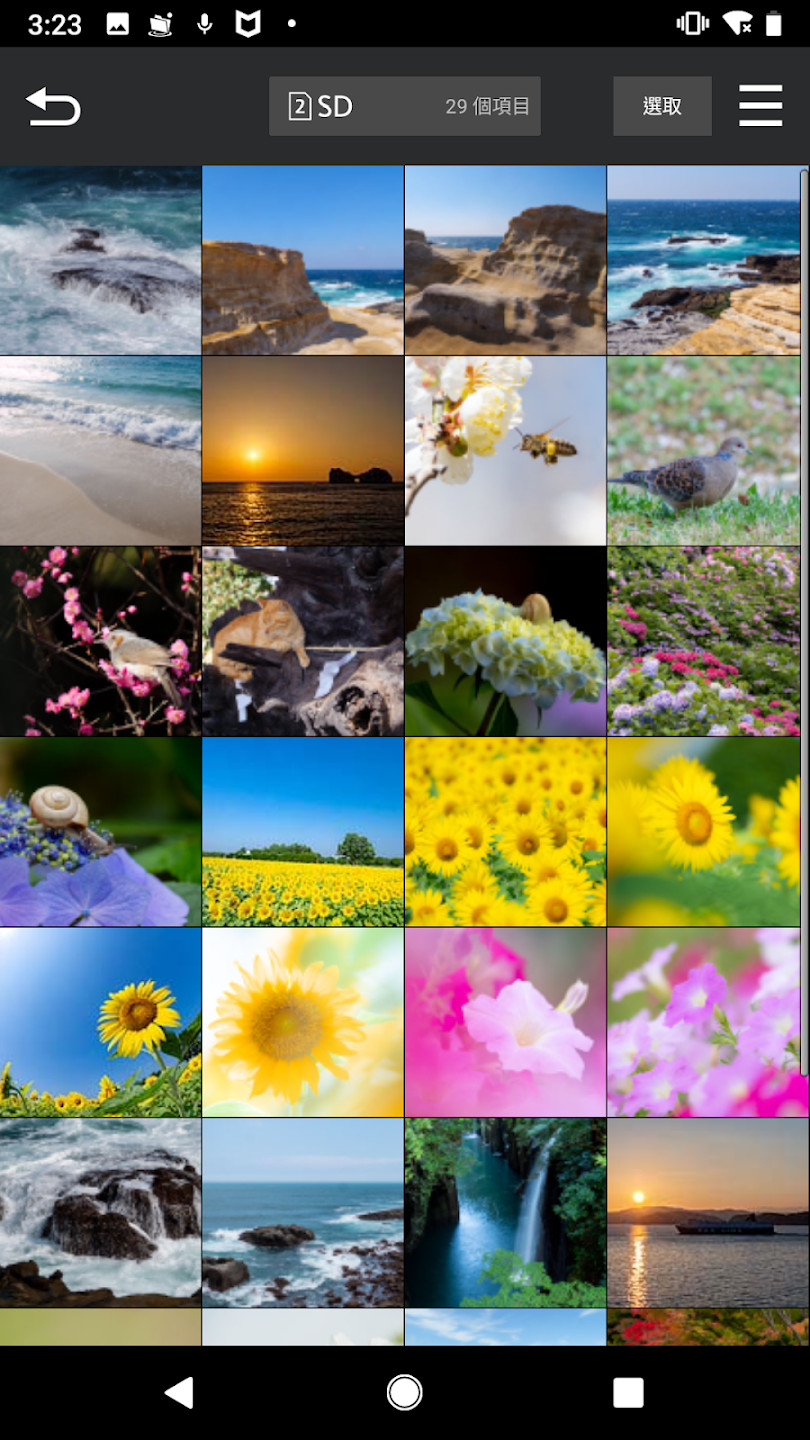Viewport: 810px width, 1440px height.
Task: Open the sleeping cat on driftwood photo
Action: tap(302, 640)
